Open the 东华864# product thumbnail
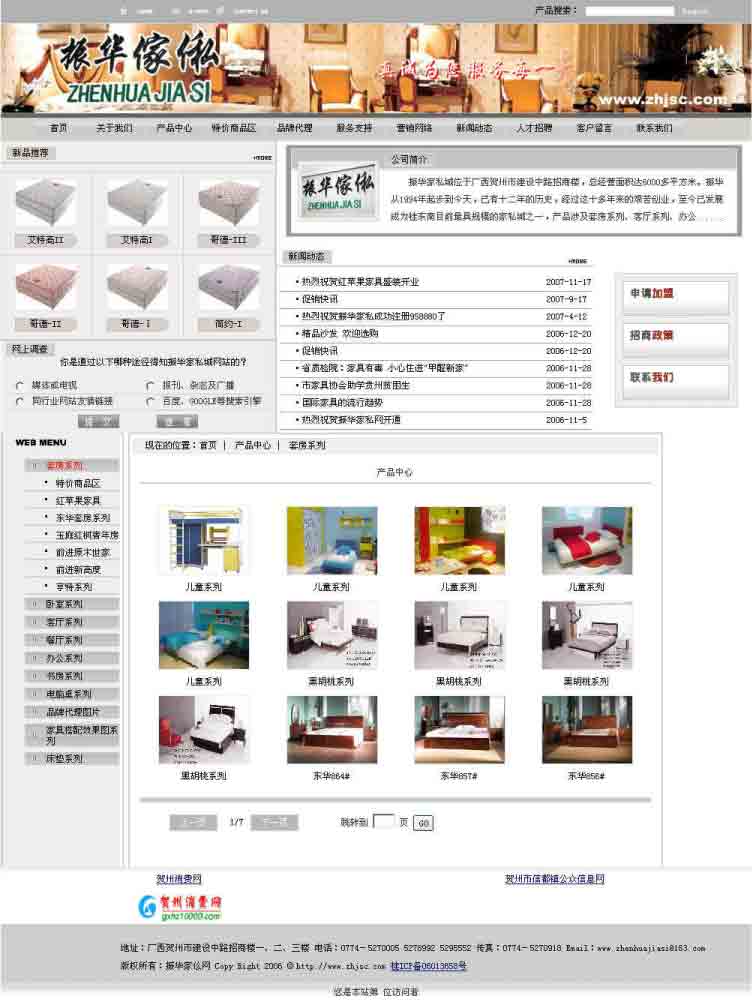Screen dimensions: 752x1004 [x=331, y=731]
